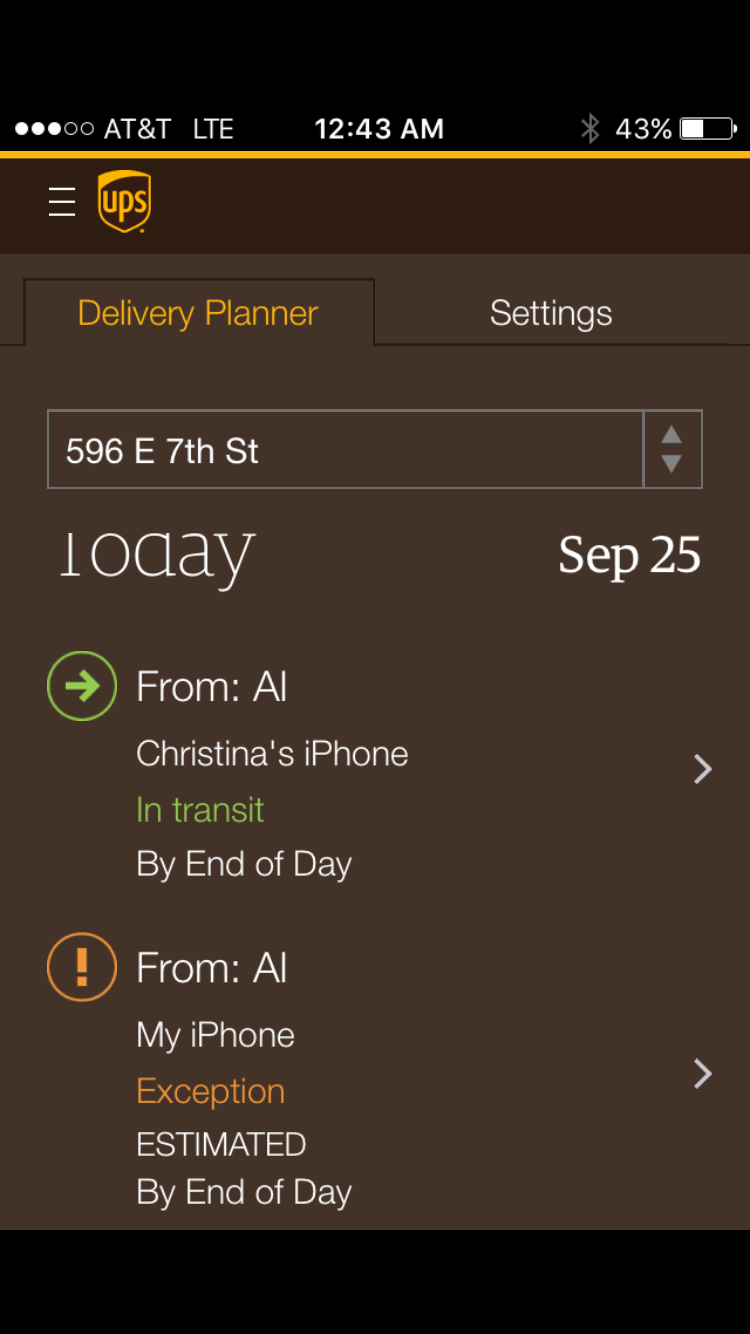This screenshot has width=750, height=1334.
Task: Switch to the Settings tab
Action: pyautogui.click(x=551, y=313)
